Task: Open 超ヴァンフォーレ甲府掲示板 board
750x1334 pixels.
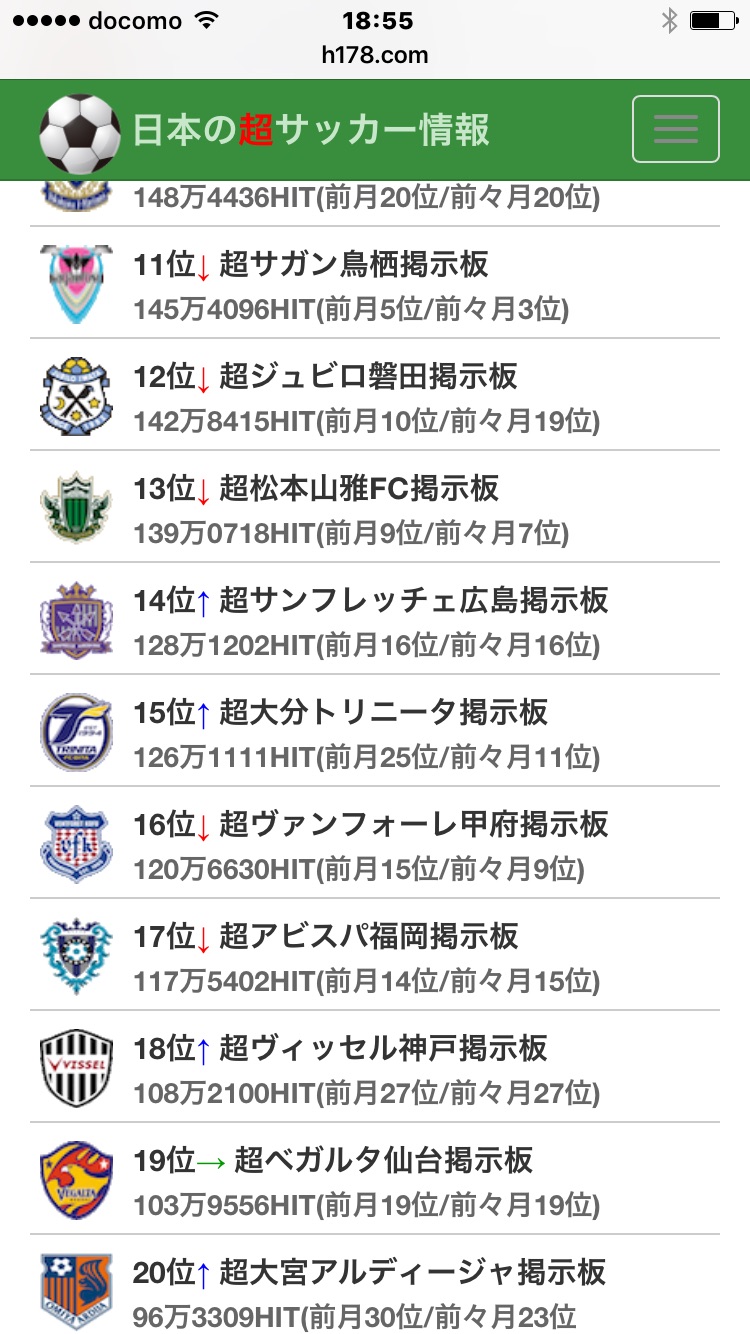Action: coord(413,825)
